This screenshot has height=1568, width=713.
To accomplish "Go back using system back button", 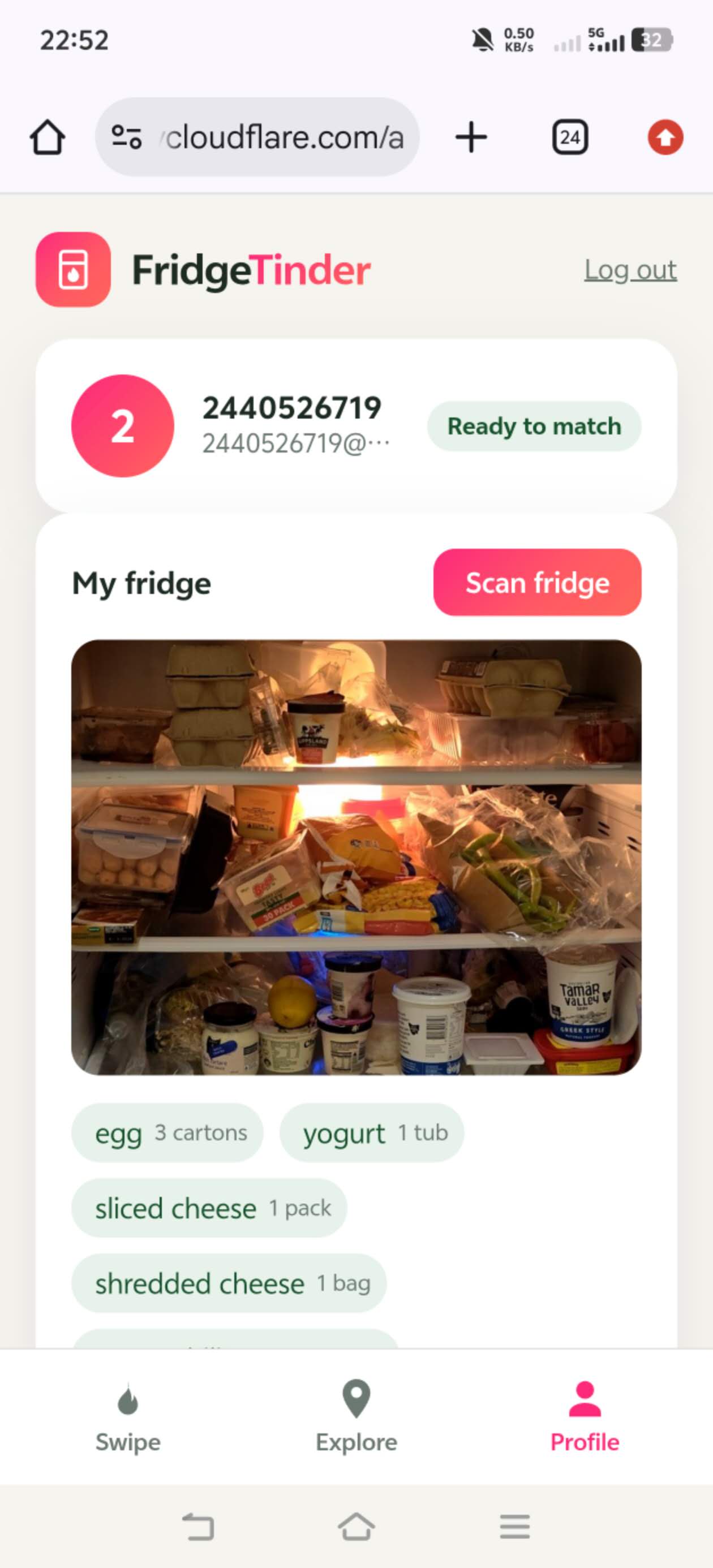I will point(199,1527).
